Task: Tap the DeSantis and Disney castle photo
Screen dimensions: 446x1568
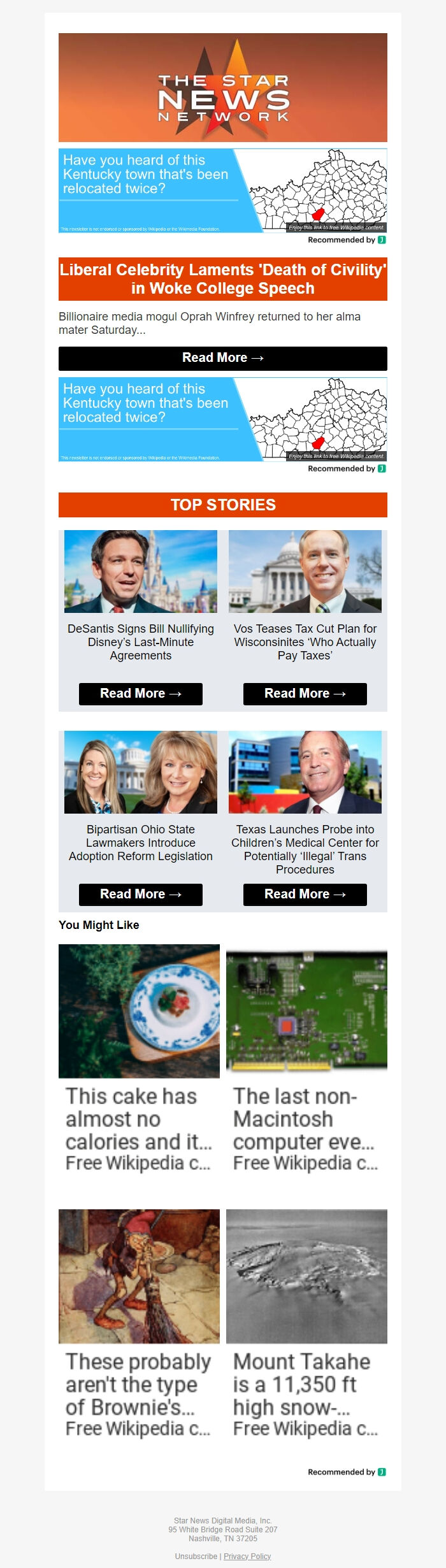Action: tap(140, 572)
